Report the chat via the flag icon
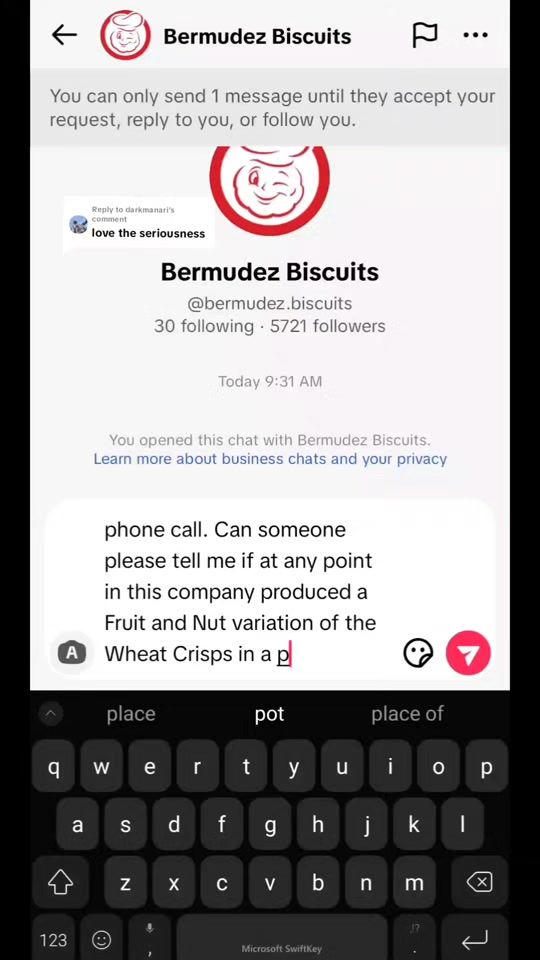Screen dimensions: 540x960 point(425,36)
